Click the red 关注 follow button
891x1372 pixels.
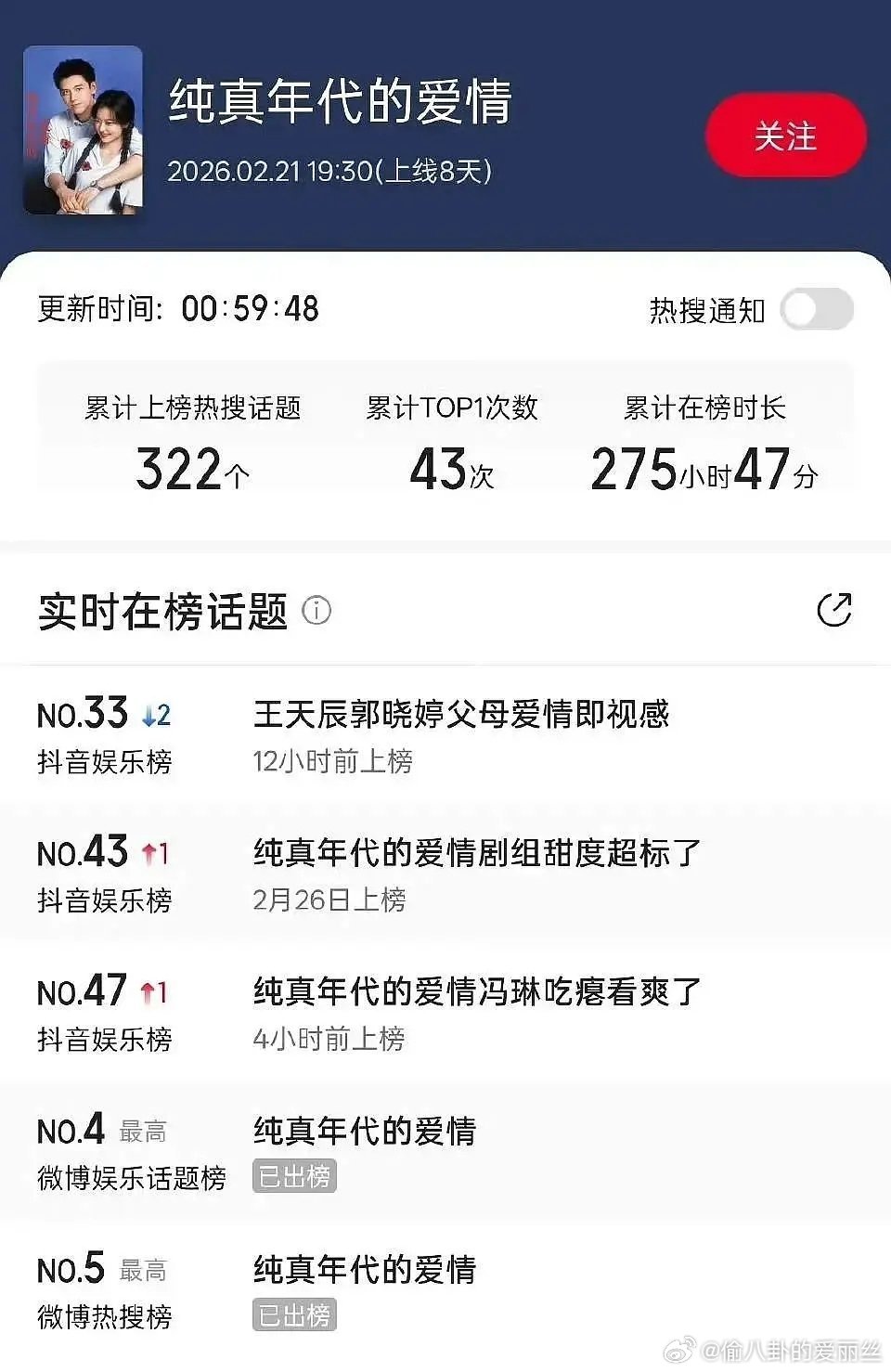click(785, 136)
